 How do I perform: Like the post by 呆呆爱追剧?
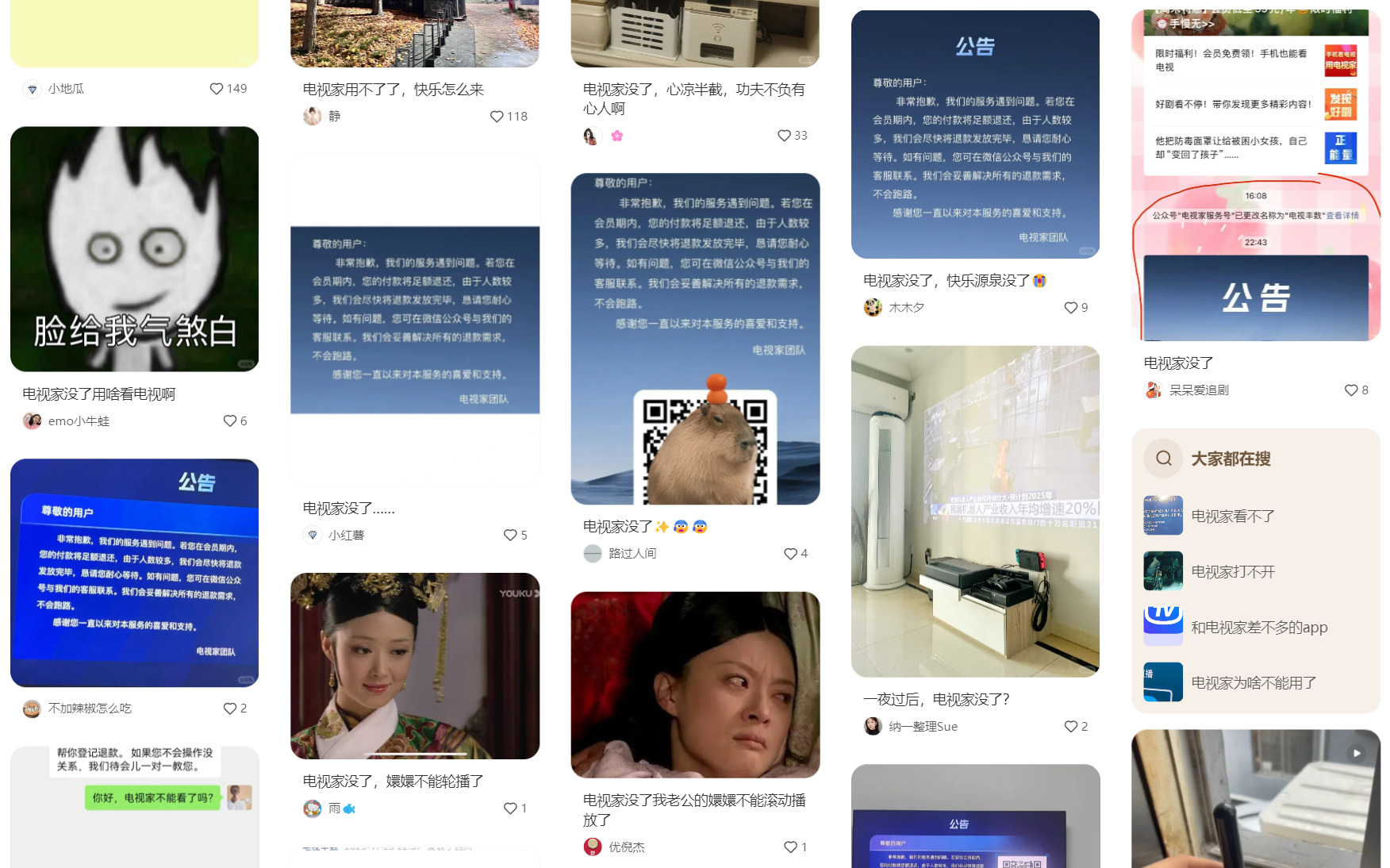pyautogui.click(x=1350, y=390)
